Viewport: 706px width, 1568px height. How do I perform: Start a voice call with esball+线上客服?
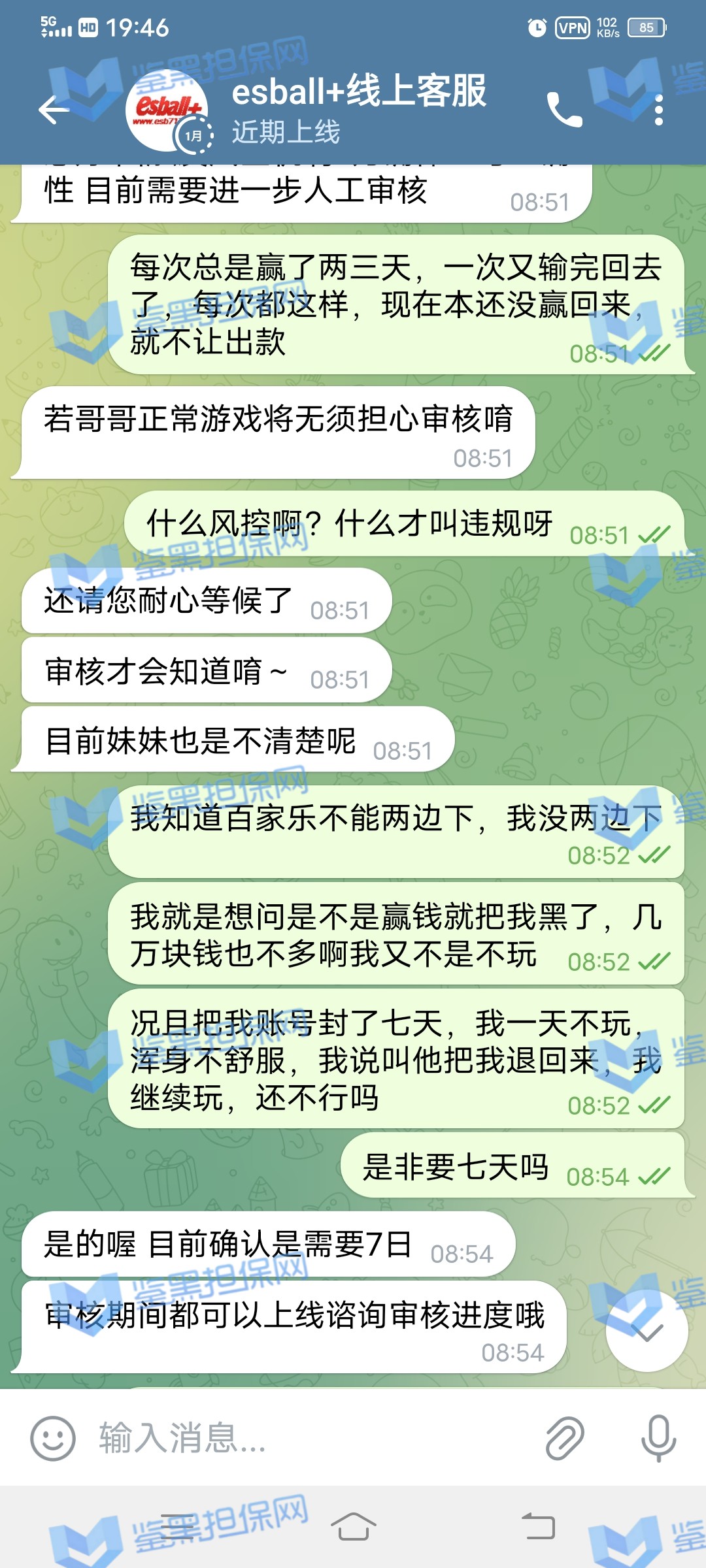(564, 110)
